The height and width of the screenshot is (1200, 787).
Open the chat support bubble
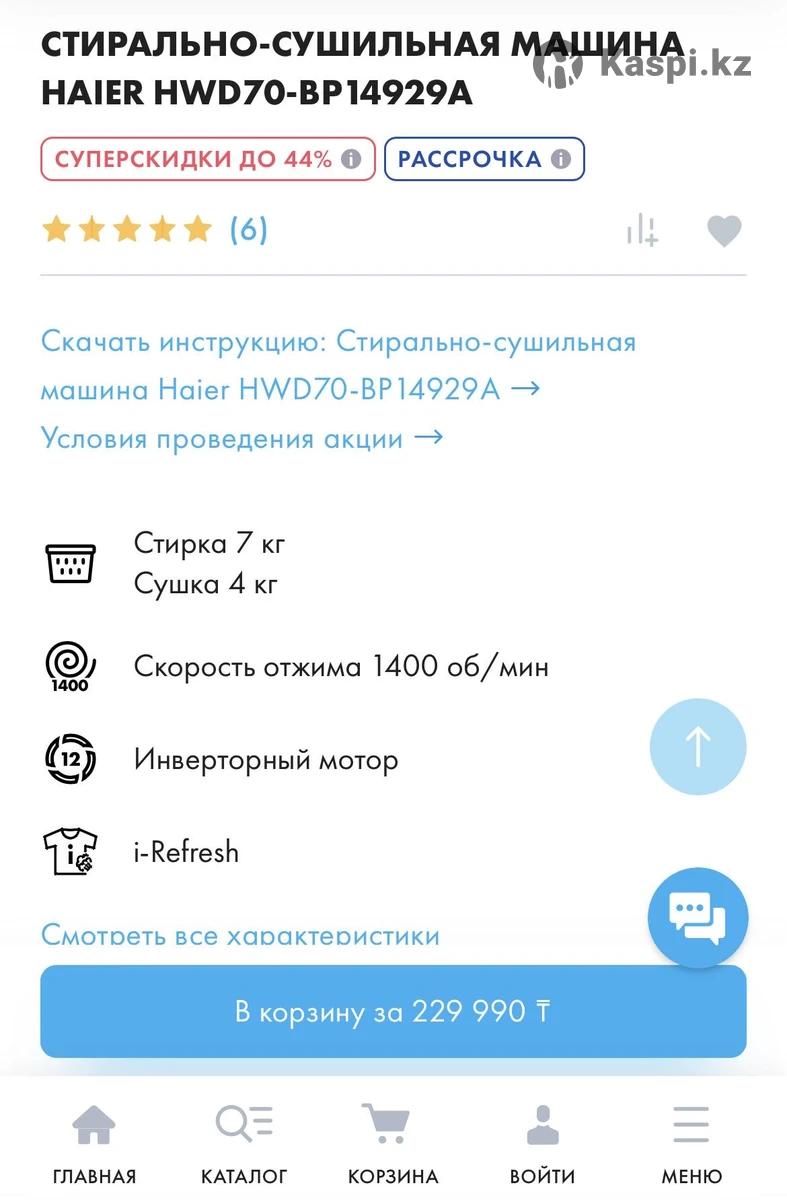click(x=698, y=916)
